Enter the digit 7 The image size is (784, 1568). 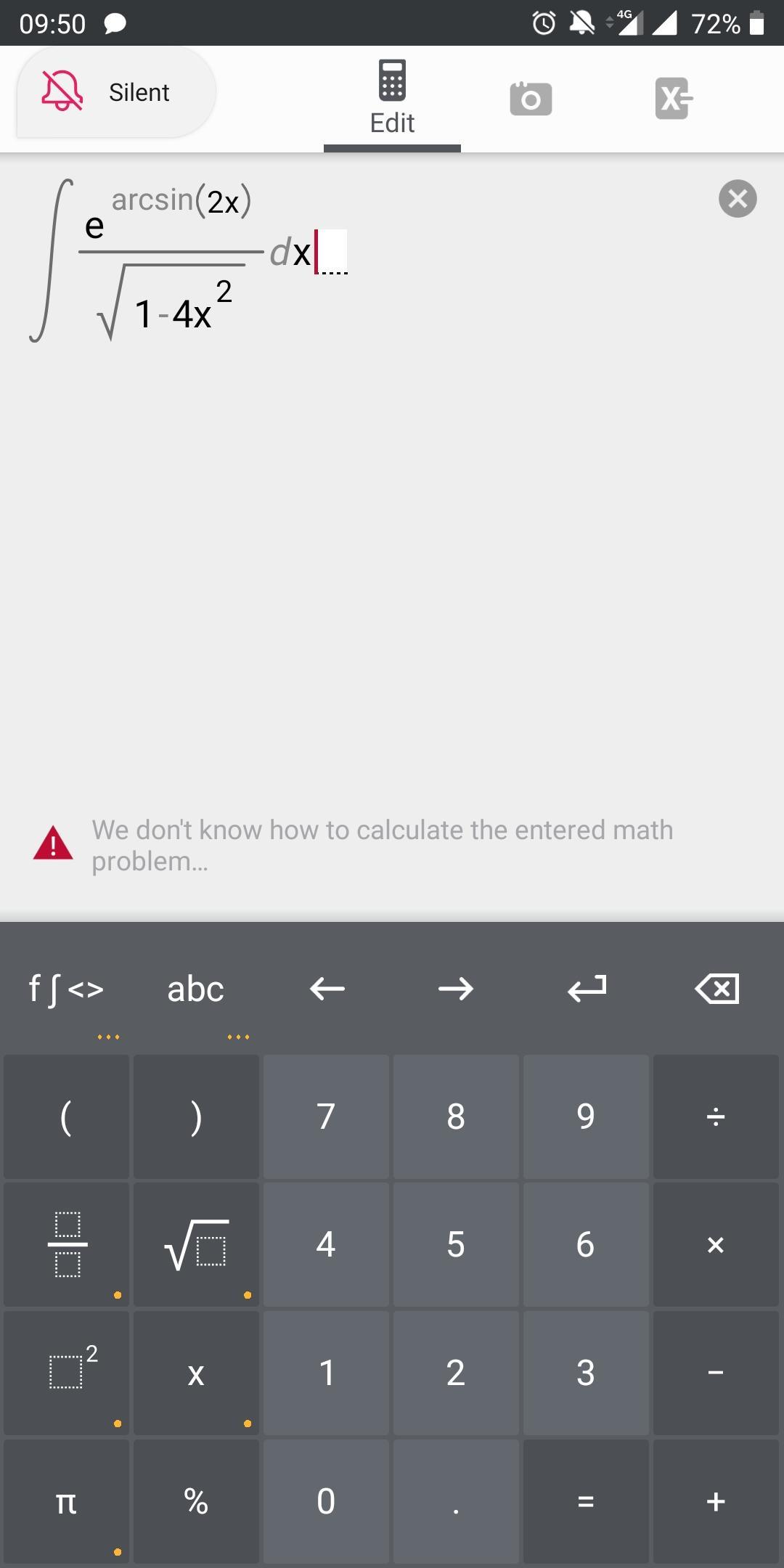click(326, 1116)
